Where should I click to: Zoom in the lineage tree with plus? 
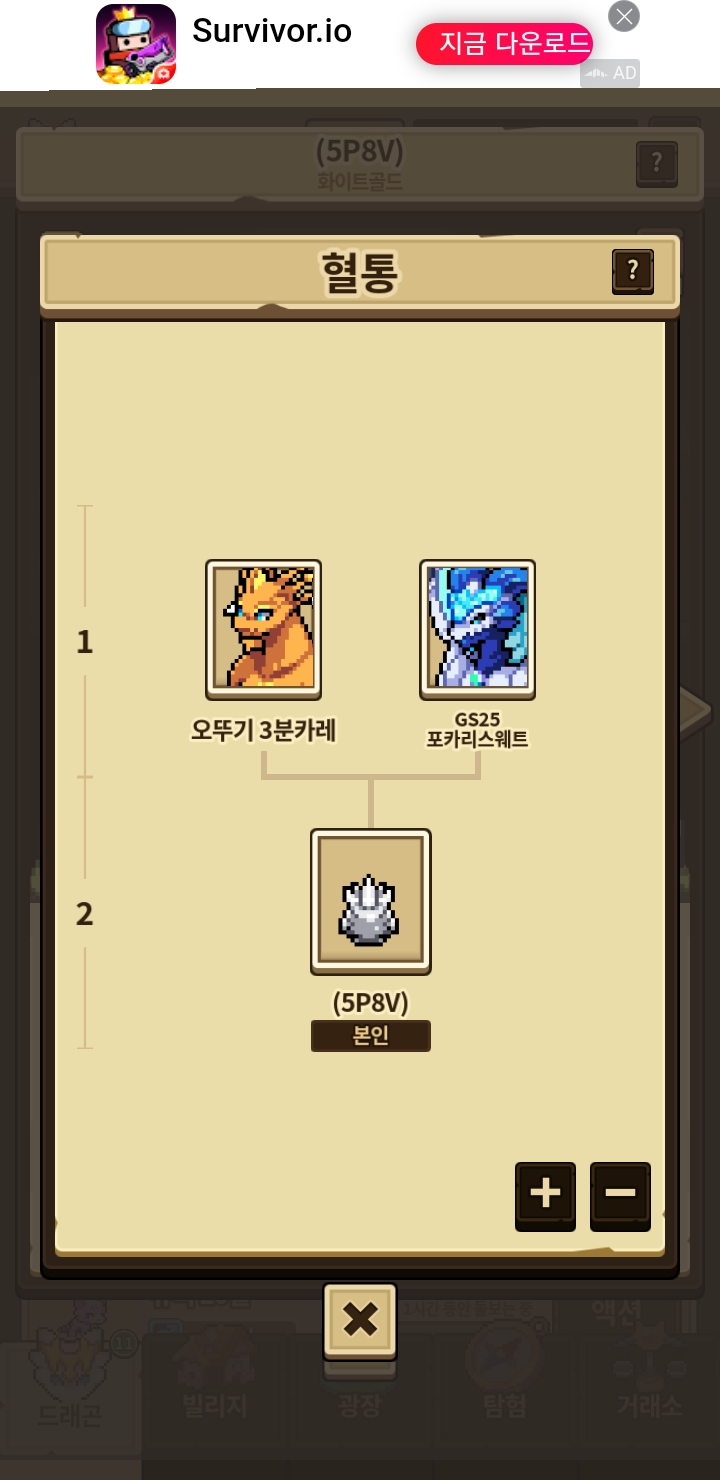pos(545,1195)
